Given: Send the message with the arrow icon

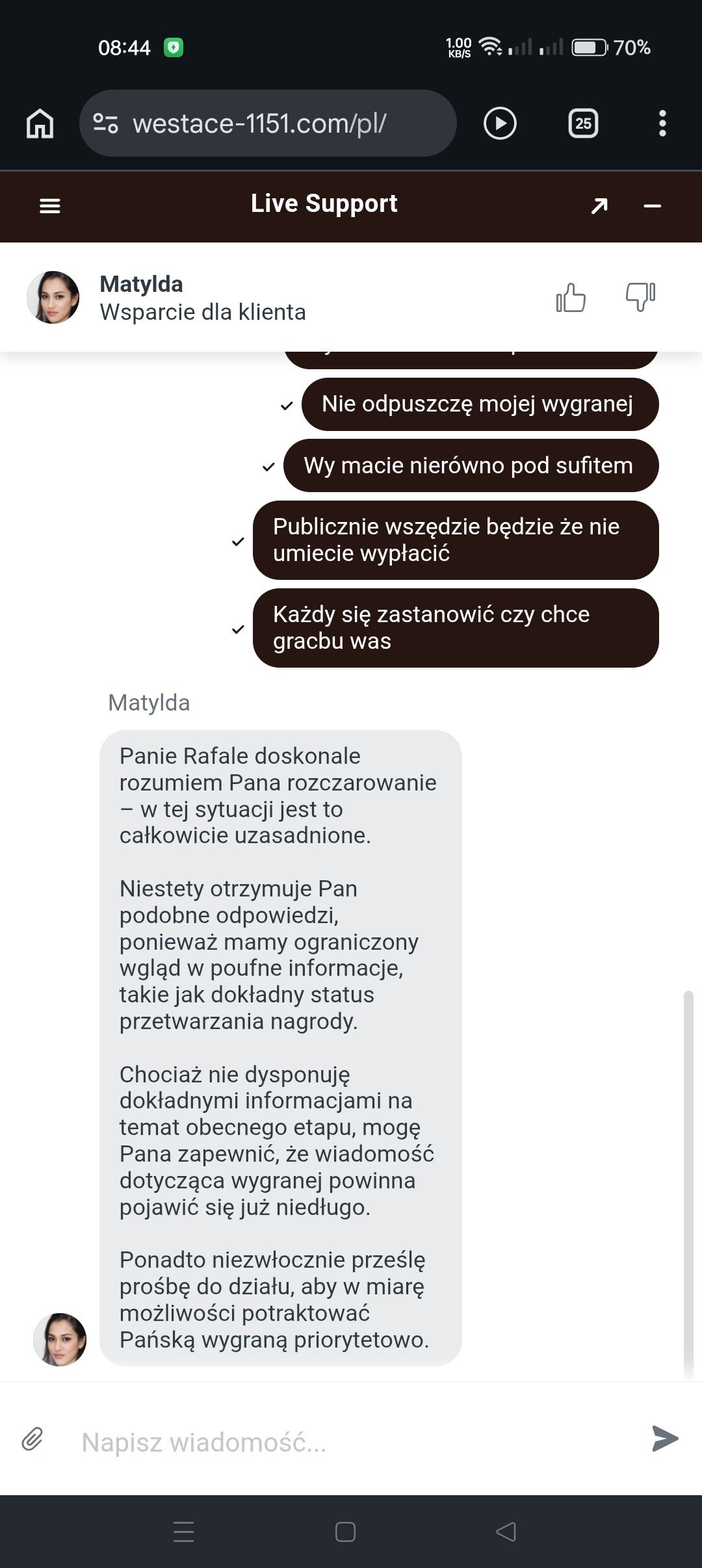Looking at the screenshot, I should click(665, 1438).
